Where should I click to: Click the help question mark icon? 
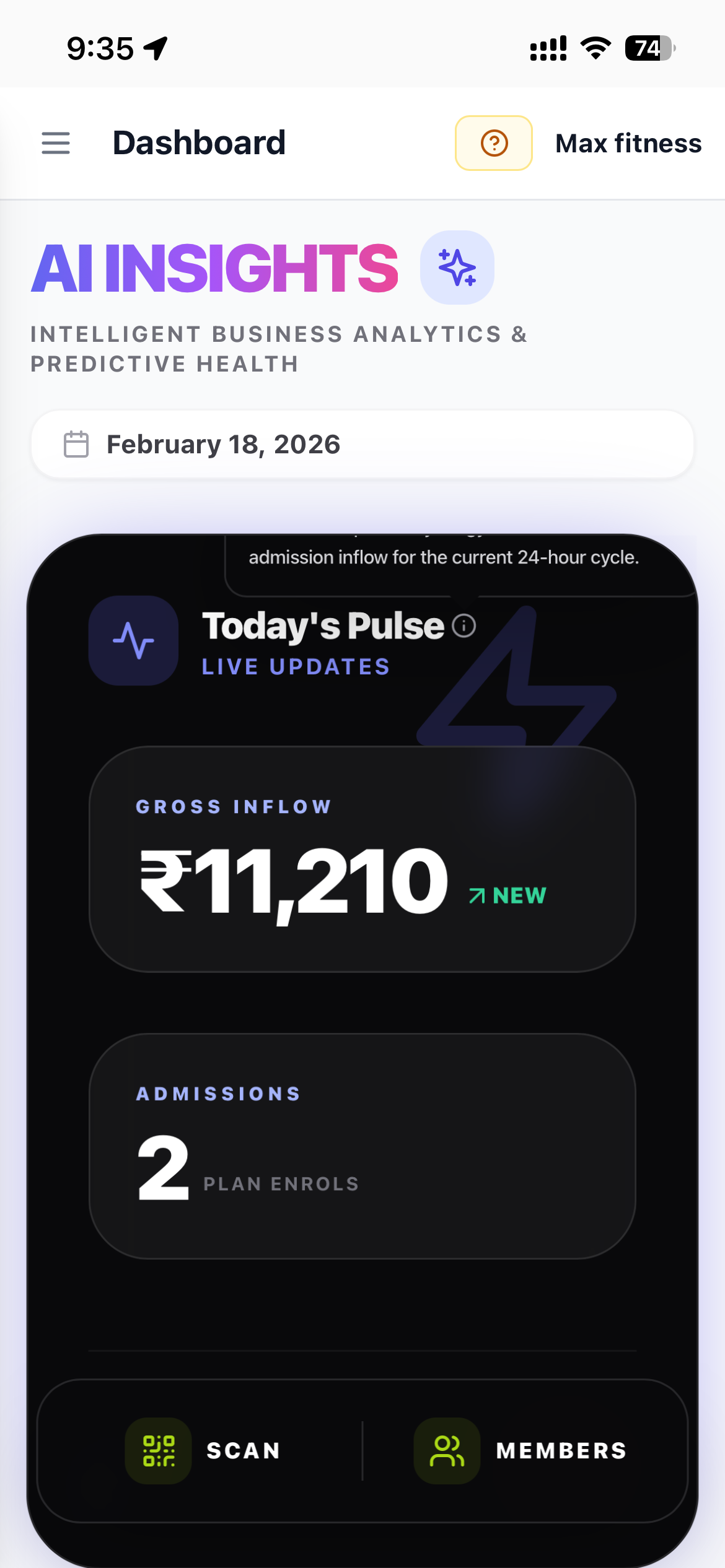point(493,143)
